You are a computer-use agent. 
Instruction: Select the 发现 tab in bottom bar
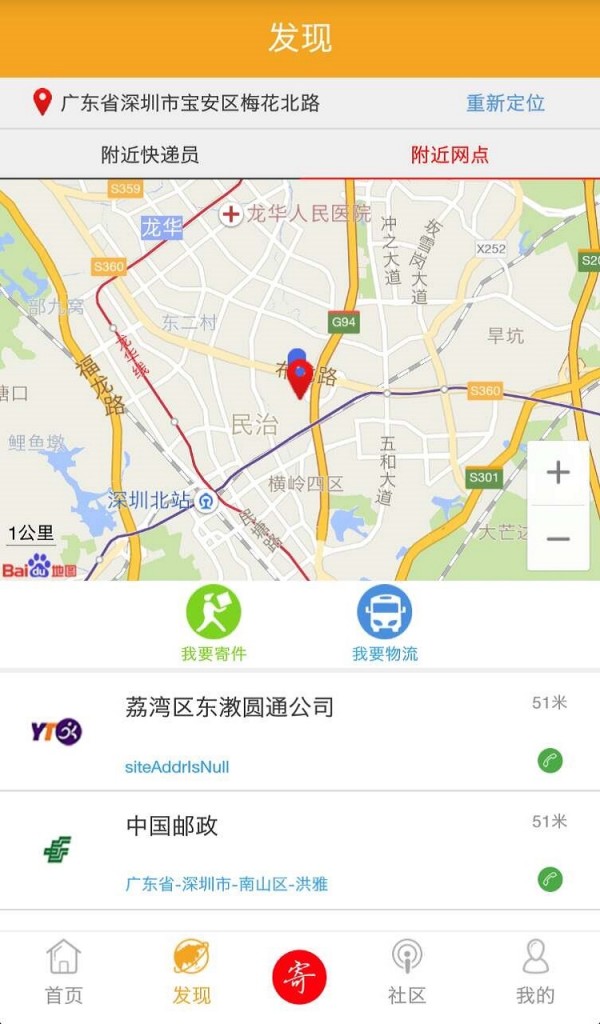tap(192, 970)
